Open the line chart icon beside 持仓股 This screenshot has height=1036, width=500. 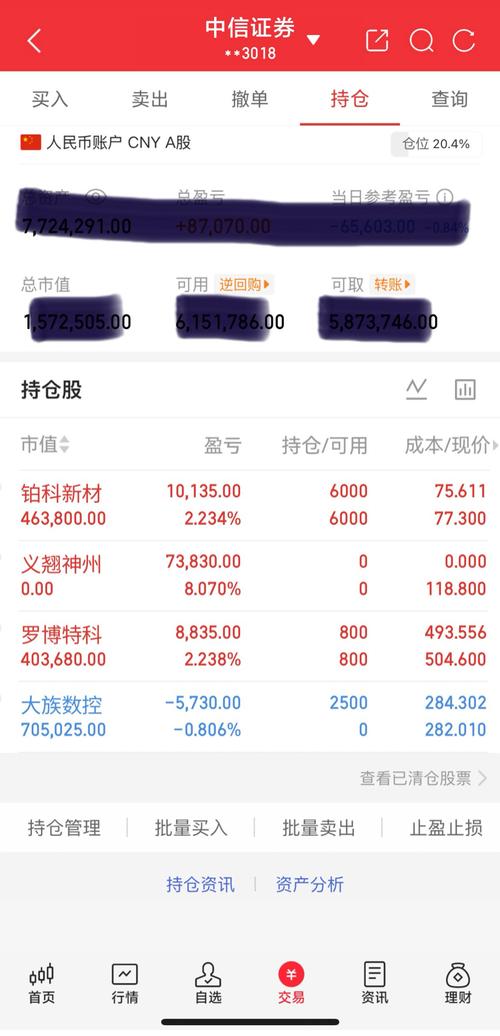click(x=416, y=389)
